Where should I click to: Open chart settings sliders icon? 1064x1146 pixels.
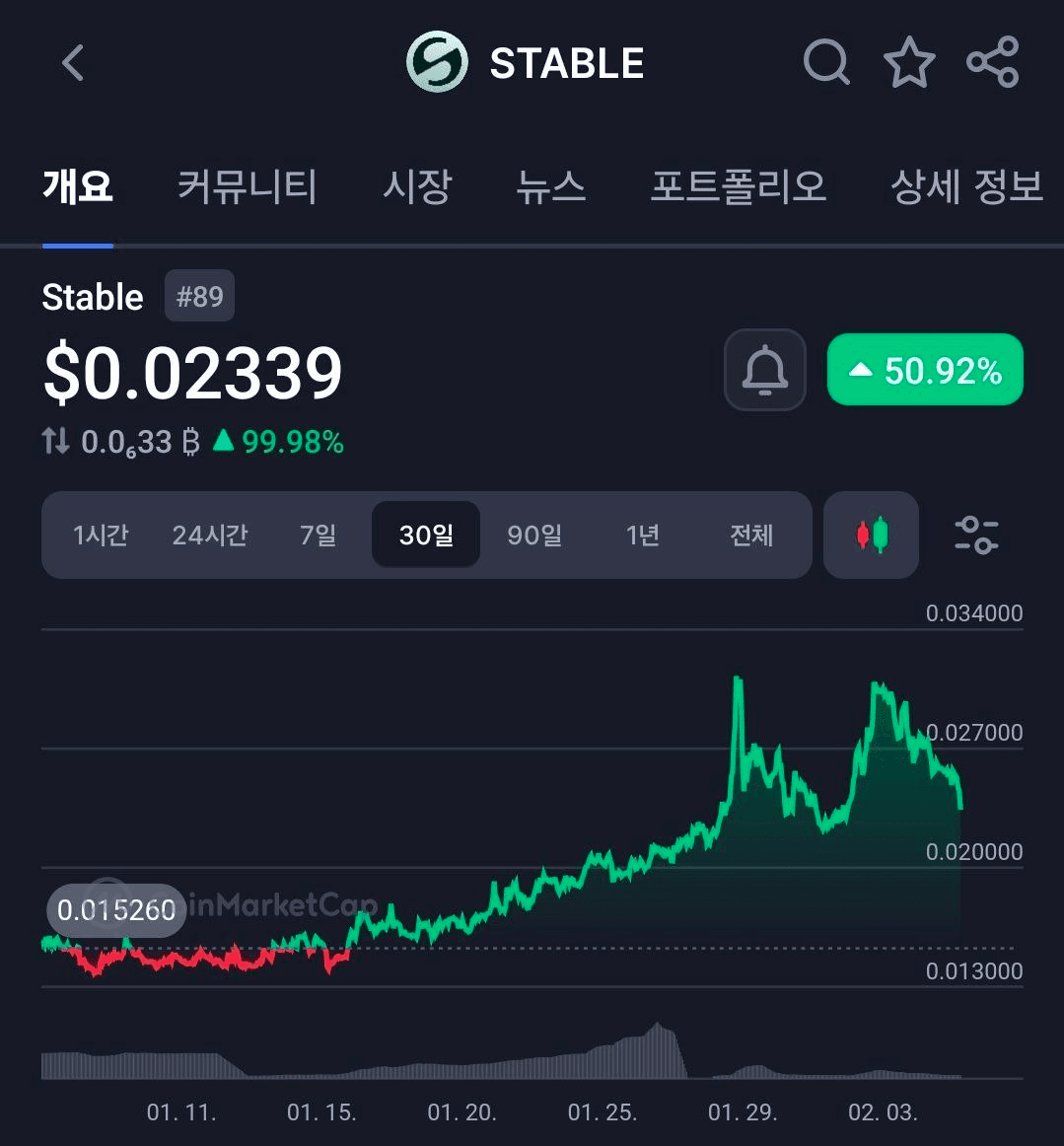pyautogui.click(x=976, y=535)
